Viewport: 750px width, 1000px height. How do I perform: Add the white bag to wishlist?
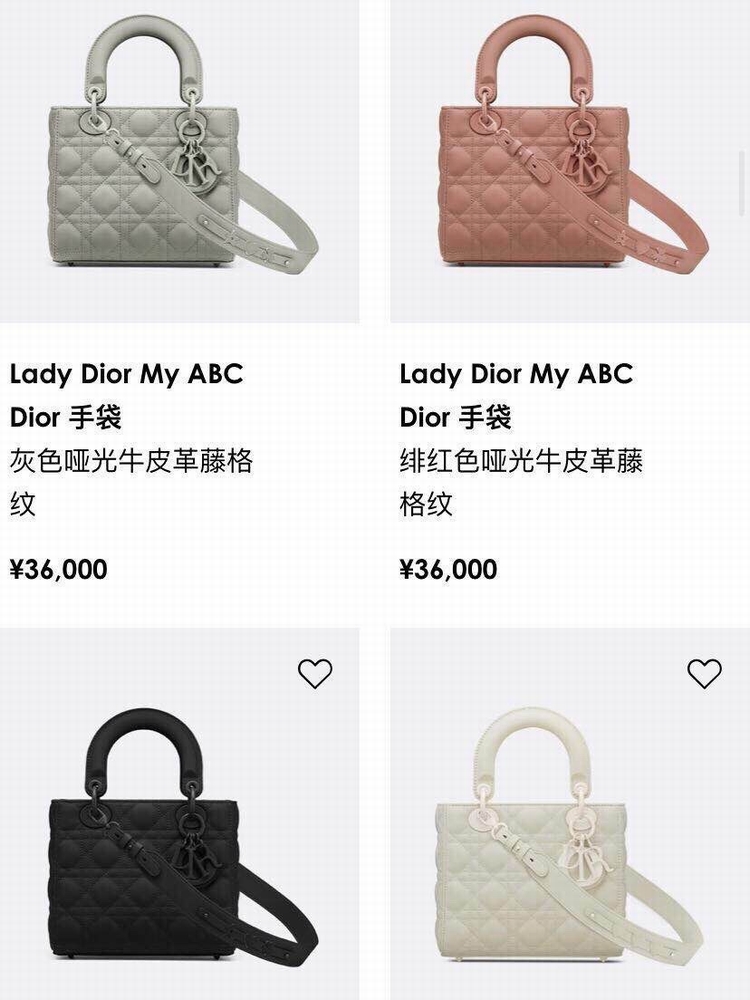coord(705,674)
